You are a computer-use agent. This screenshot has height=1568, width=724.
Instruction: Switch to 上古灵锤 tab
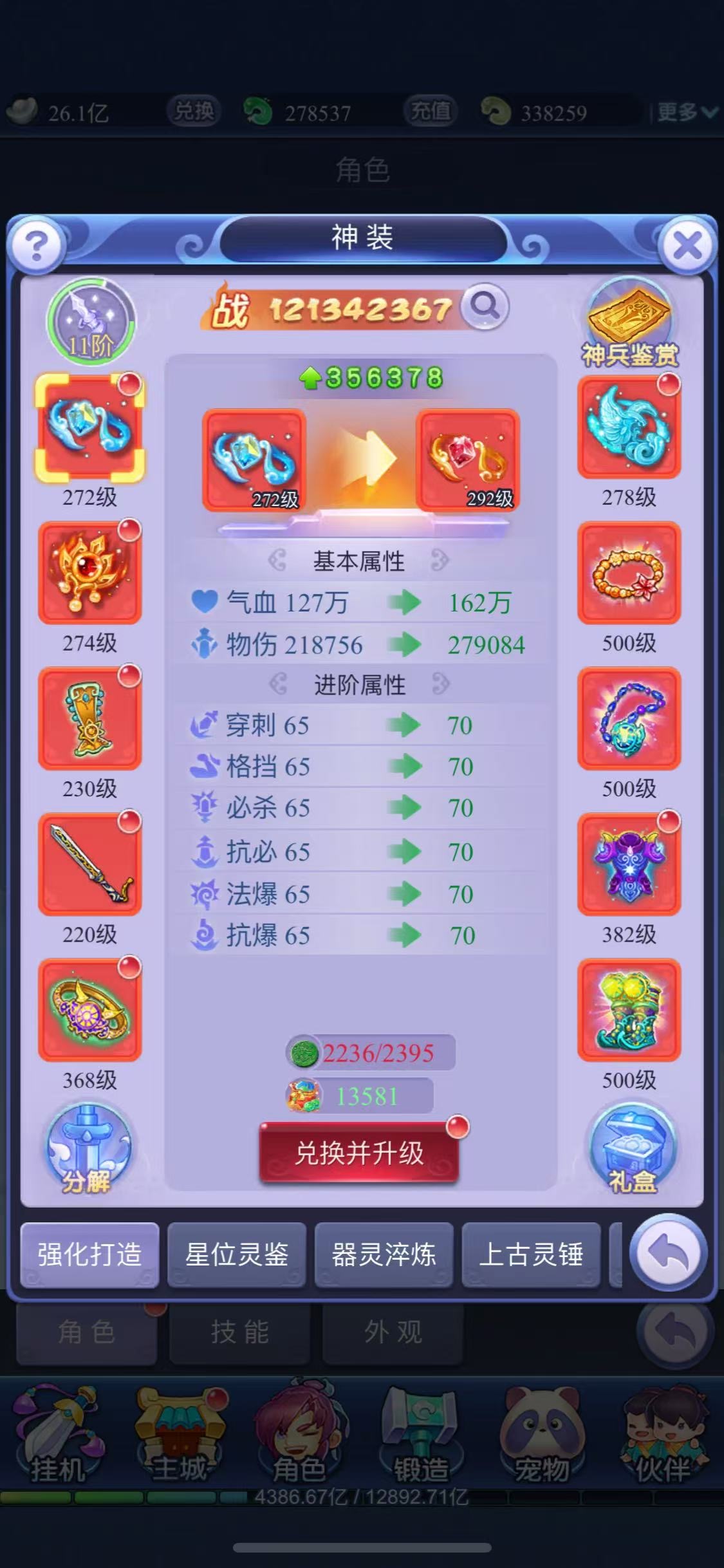pos(531,1255)
